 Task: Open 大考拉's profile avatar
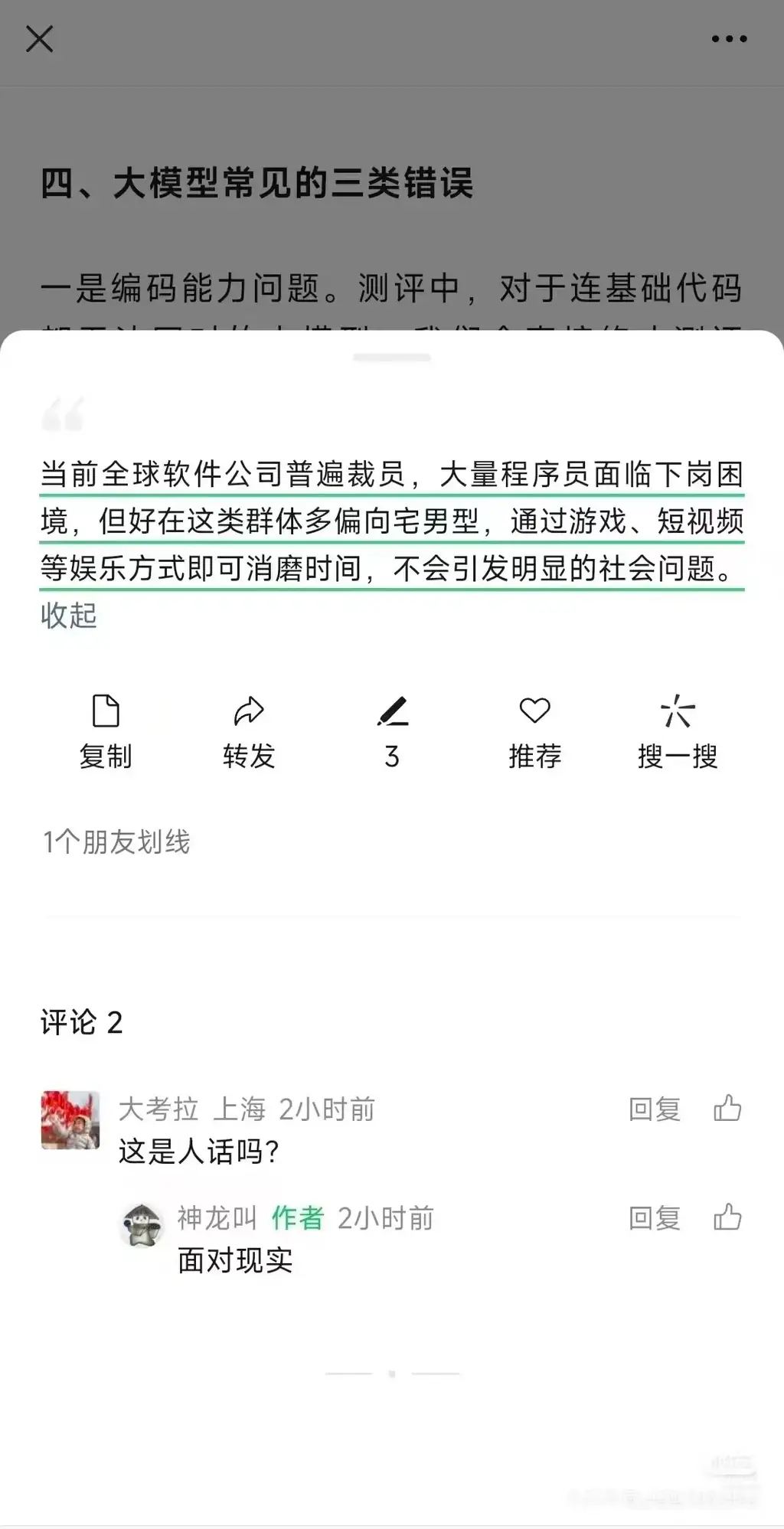(x=70, y=1120)
